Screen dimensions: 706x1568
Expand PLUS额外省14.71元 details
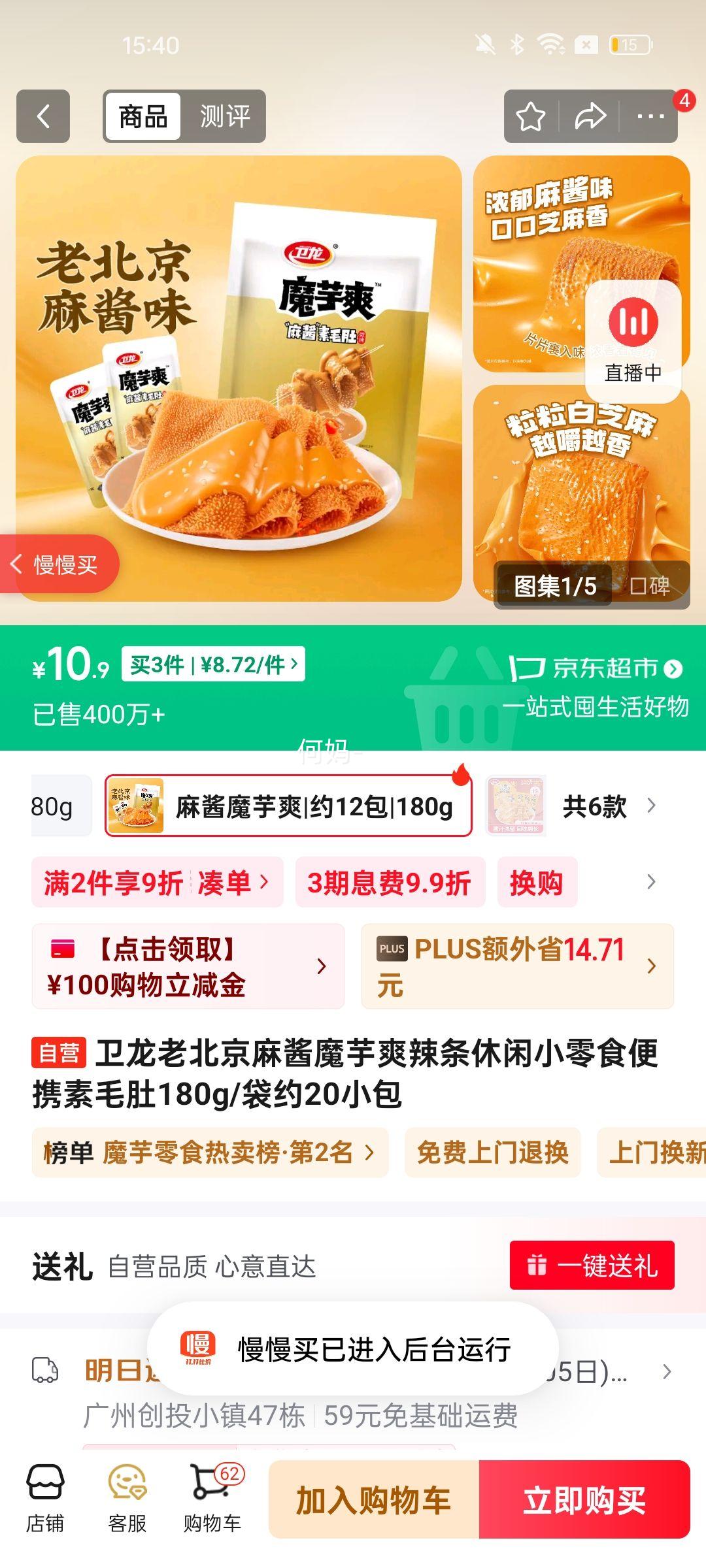(x=516, y=966)
